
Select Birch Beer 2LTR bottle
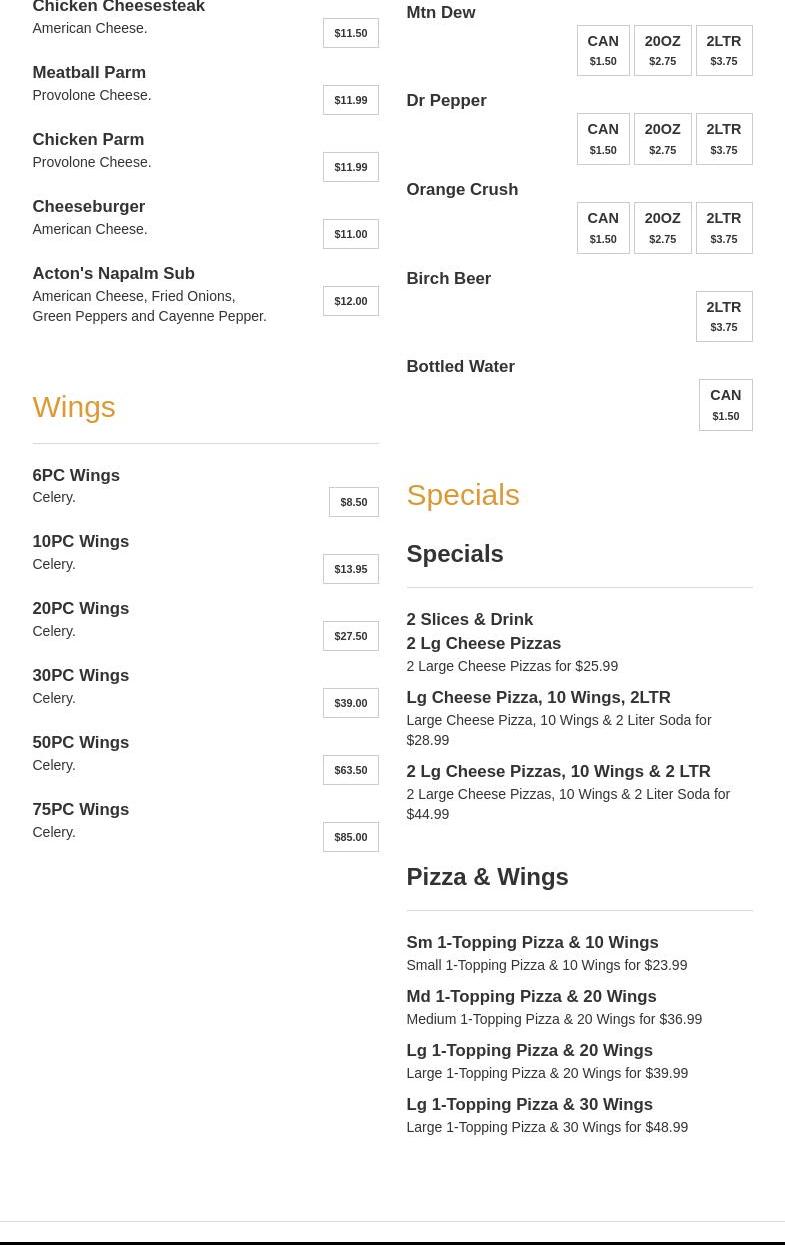pyautogui.click(x=724, y=316)
